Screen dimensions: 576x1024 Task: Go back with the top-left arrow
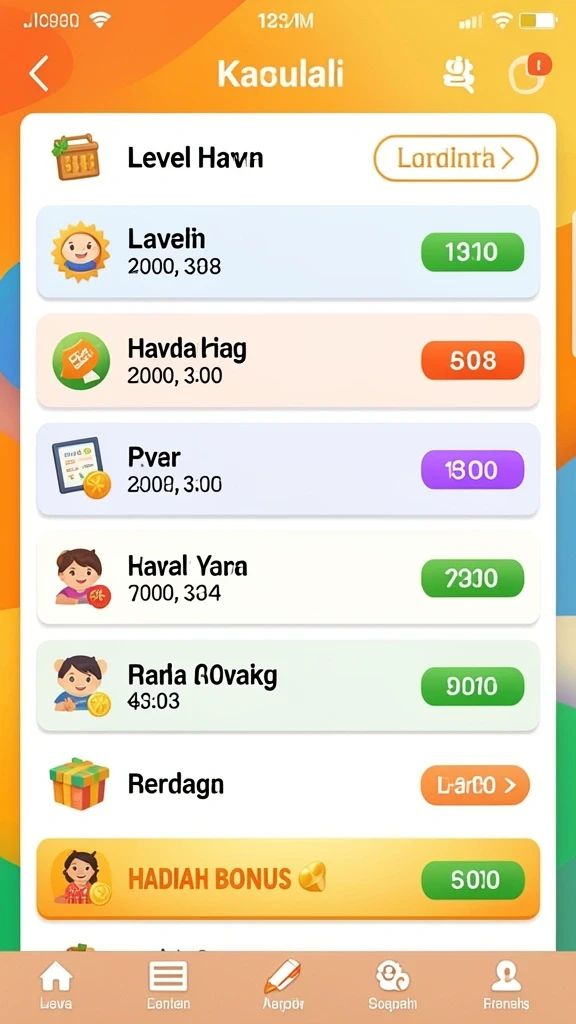39,73
